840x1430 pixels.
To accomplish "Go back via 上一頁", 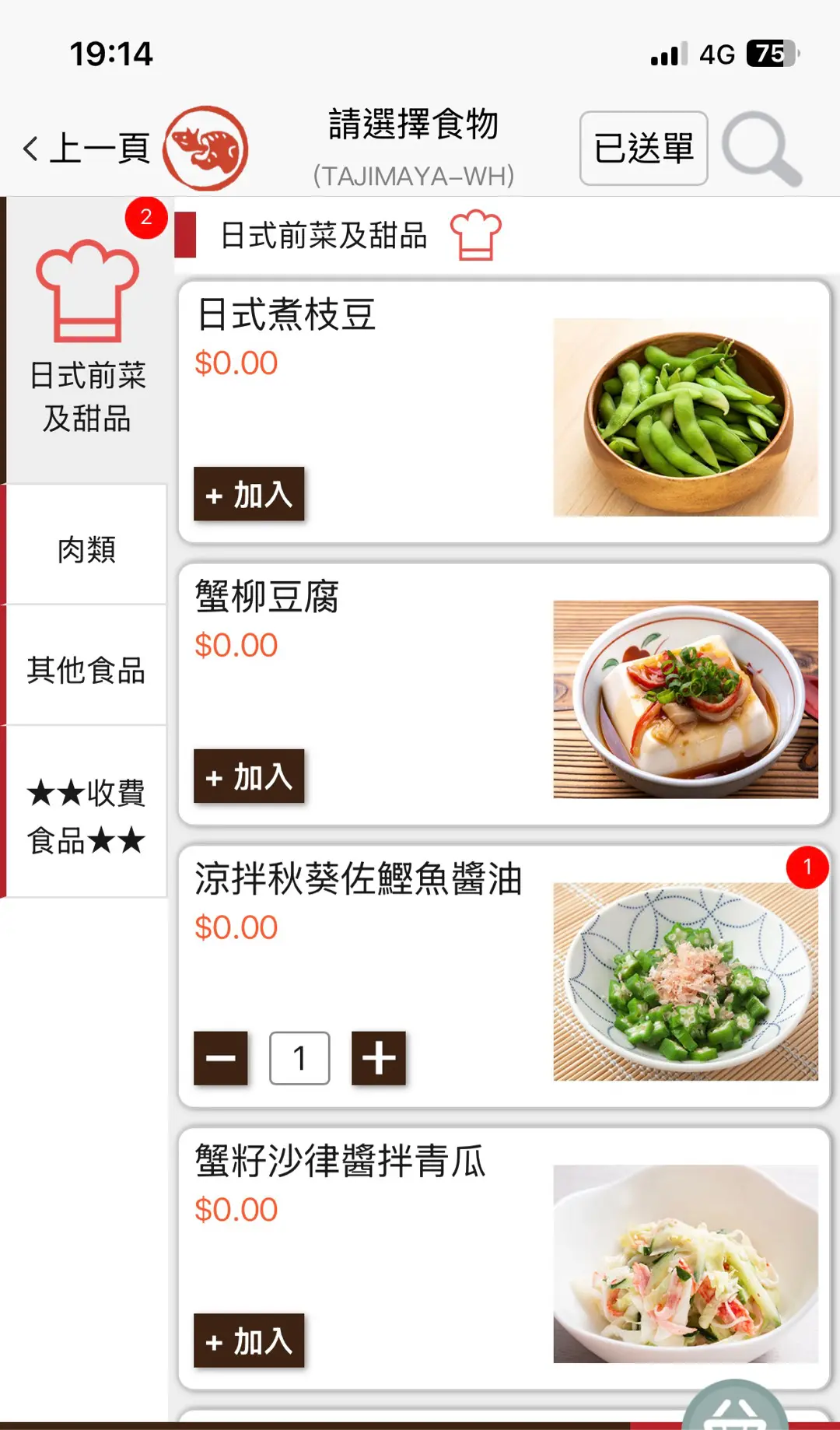I will click(86, 148).
